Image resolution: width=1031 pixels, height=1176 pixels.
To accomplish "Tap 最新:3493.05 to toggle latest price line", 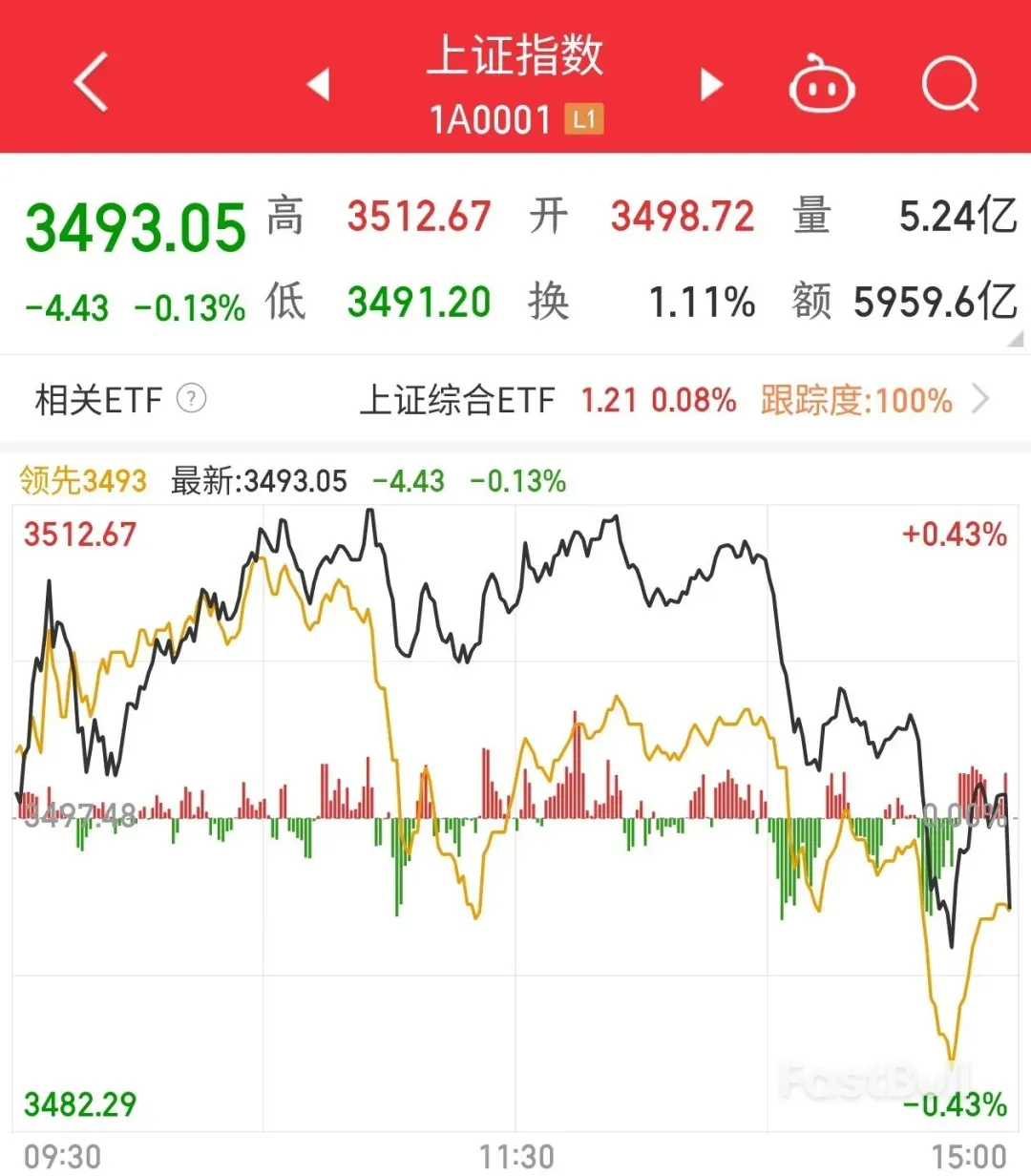I will (258, 481).
